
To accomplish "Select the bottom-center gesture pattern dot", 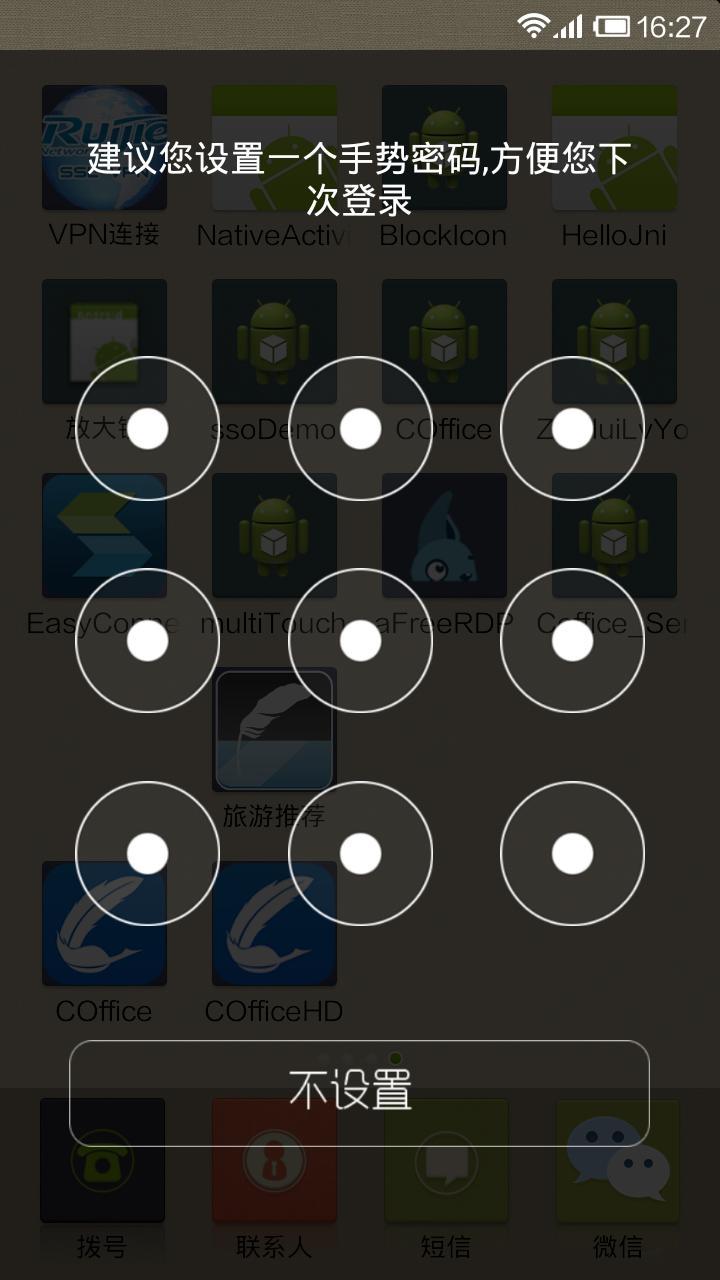I will pos(360,853).
